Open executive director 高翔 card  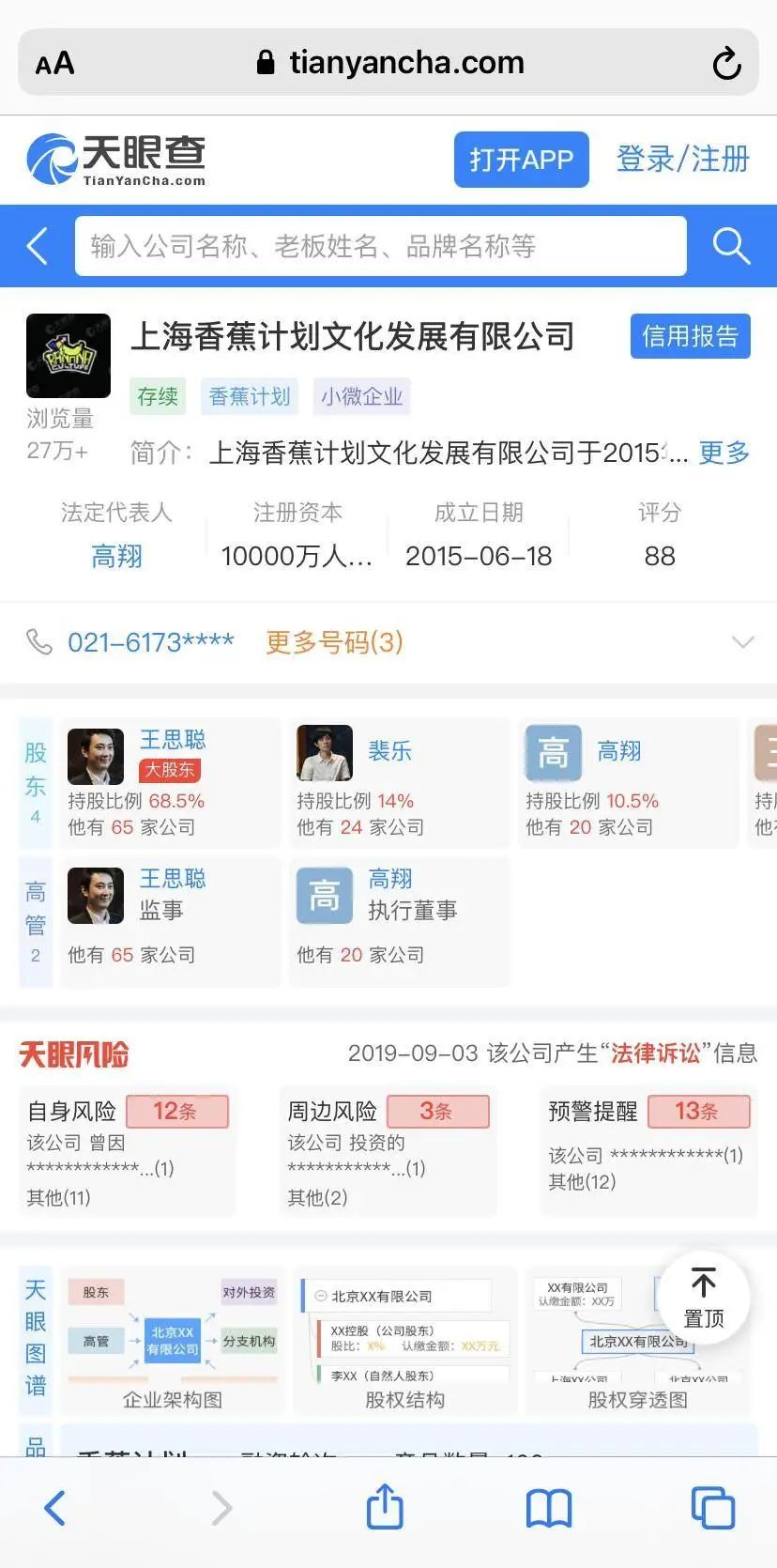point(399,921)
